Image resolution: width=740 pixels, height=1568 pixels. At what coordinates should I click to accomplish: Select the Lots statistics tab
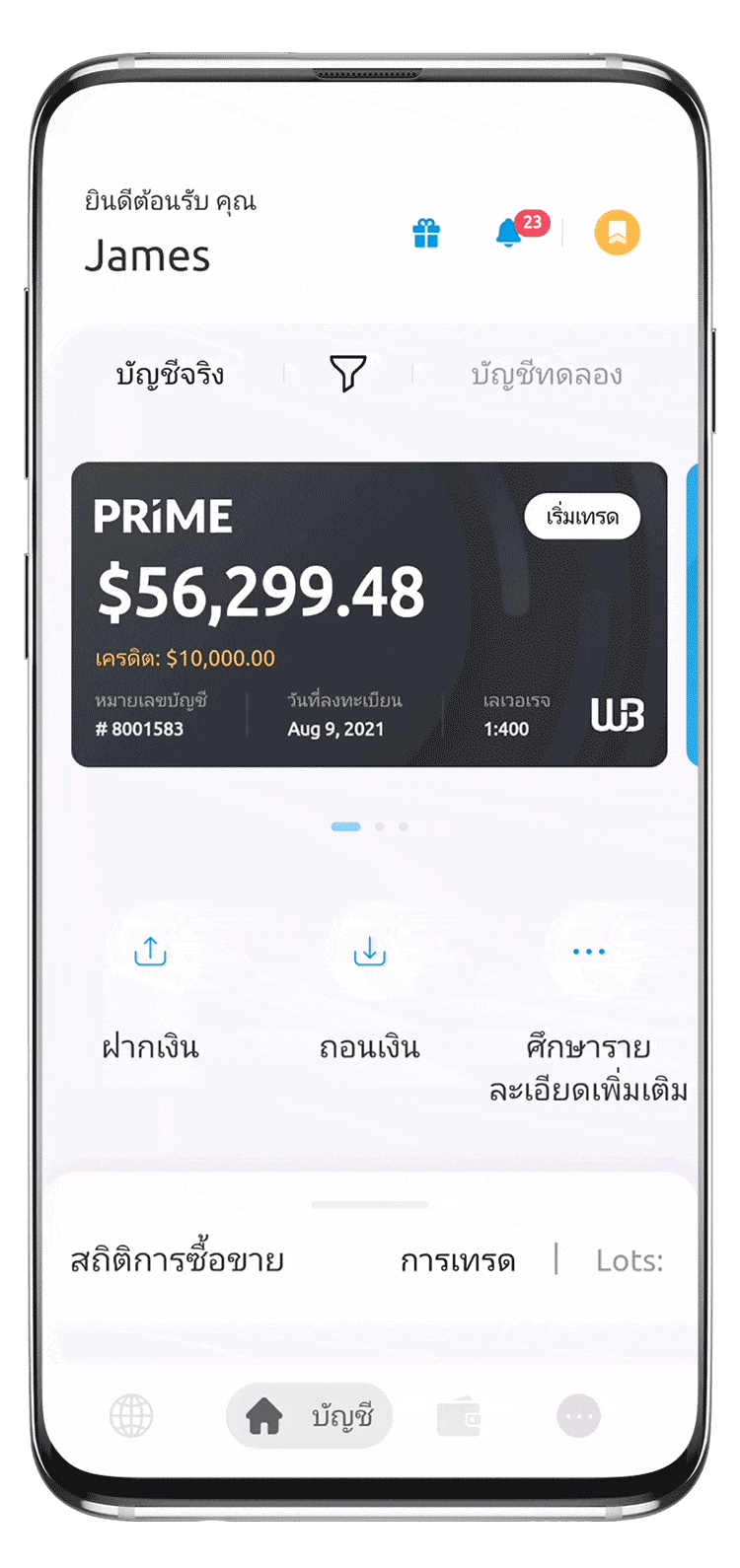pos(629,1260)
